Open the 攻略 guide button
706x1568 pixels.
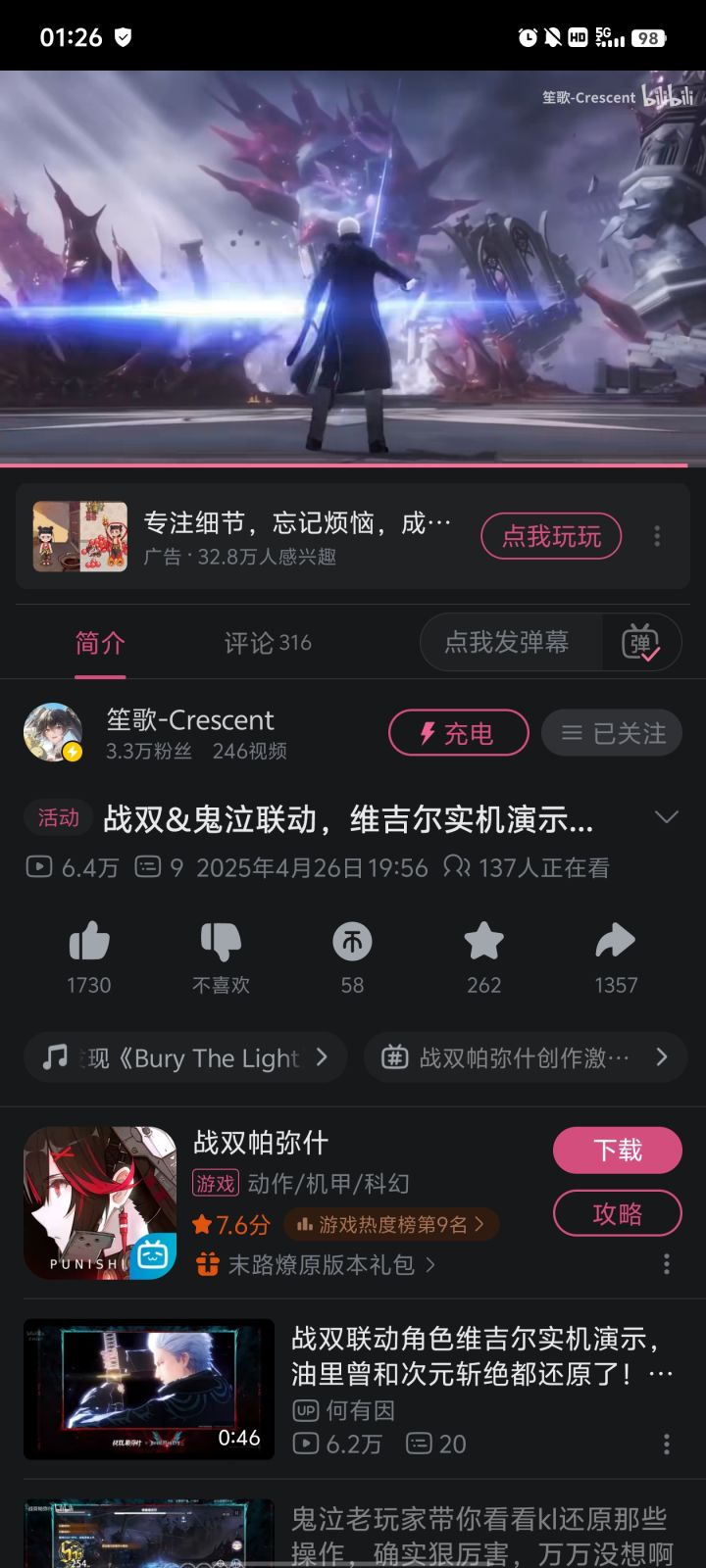coord(618,1213)
